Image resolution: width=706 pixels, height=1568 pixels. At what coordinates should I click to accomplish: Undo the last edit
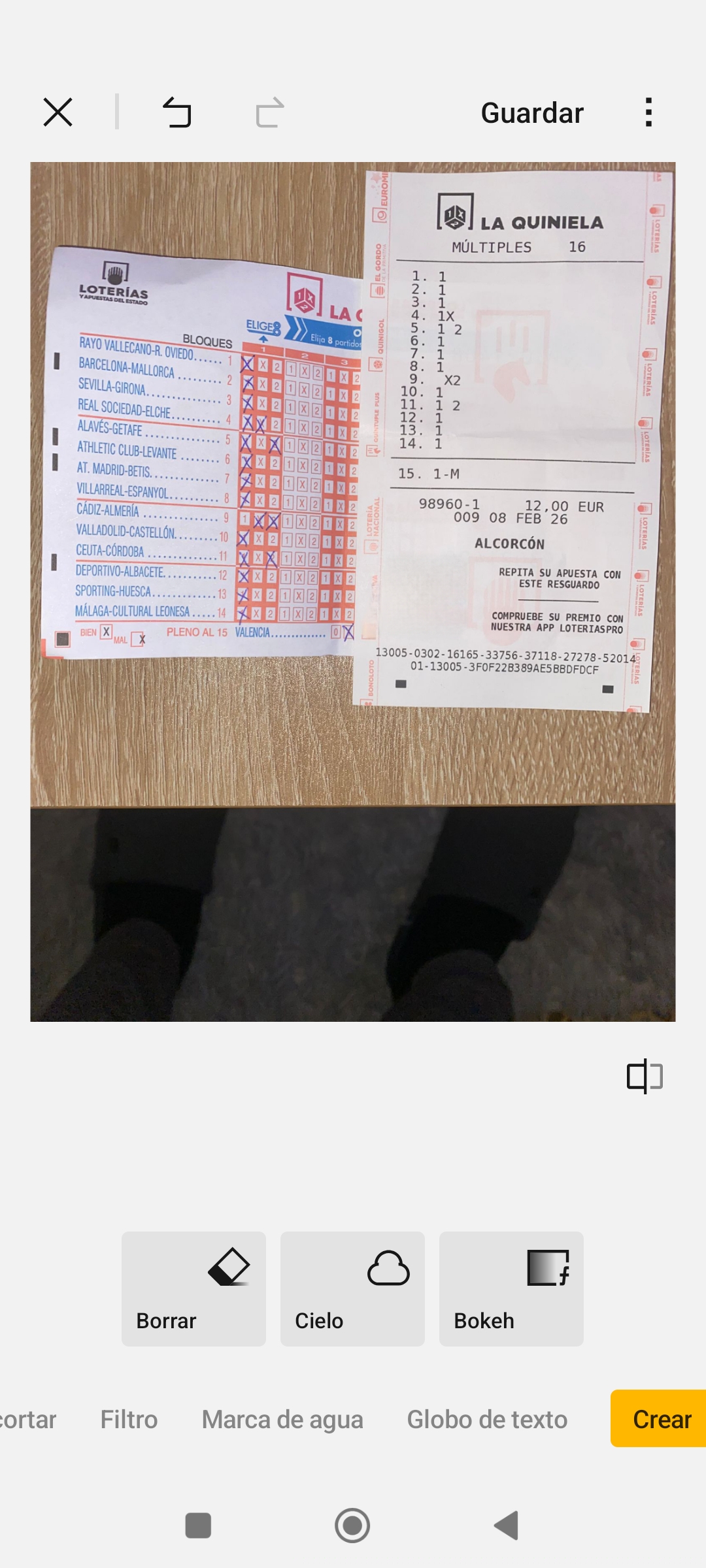click(176, 112)
